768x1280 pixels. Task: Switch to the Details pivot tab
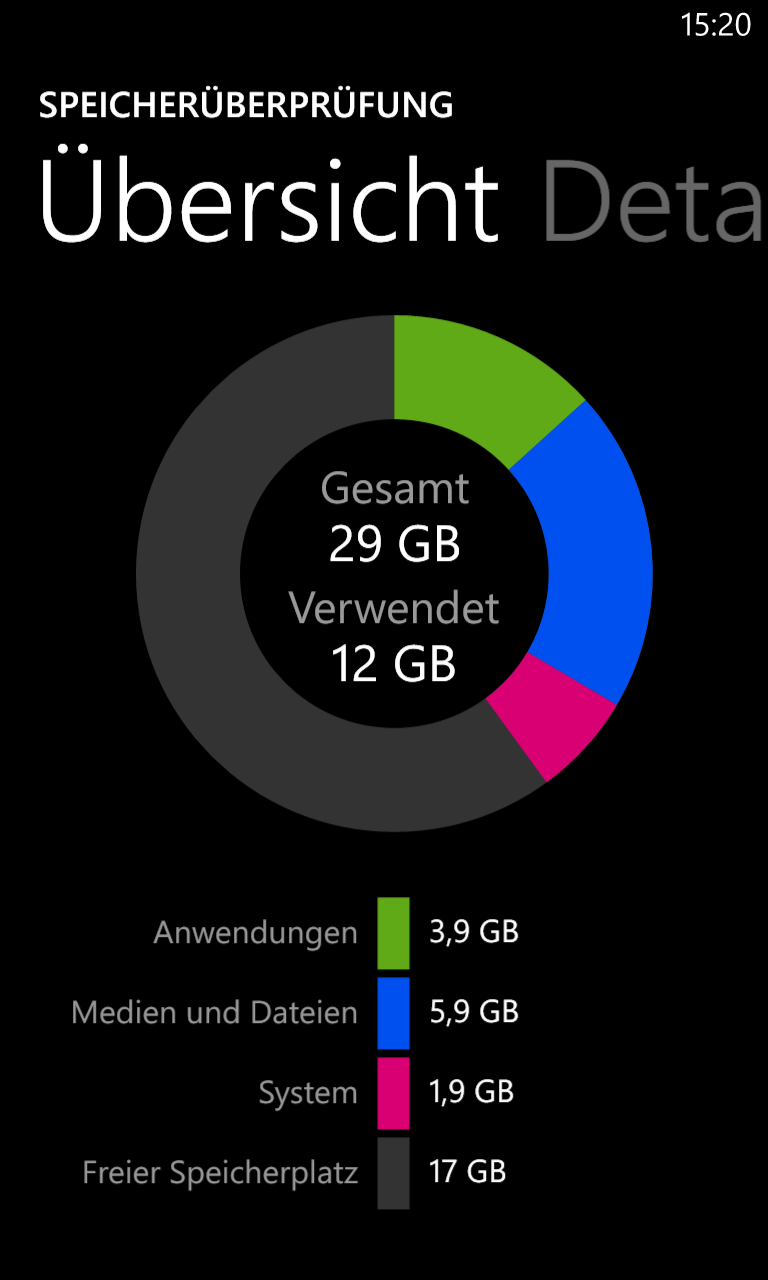coord(656,200)
